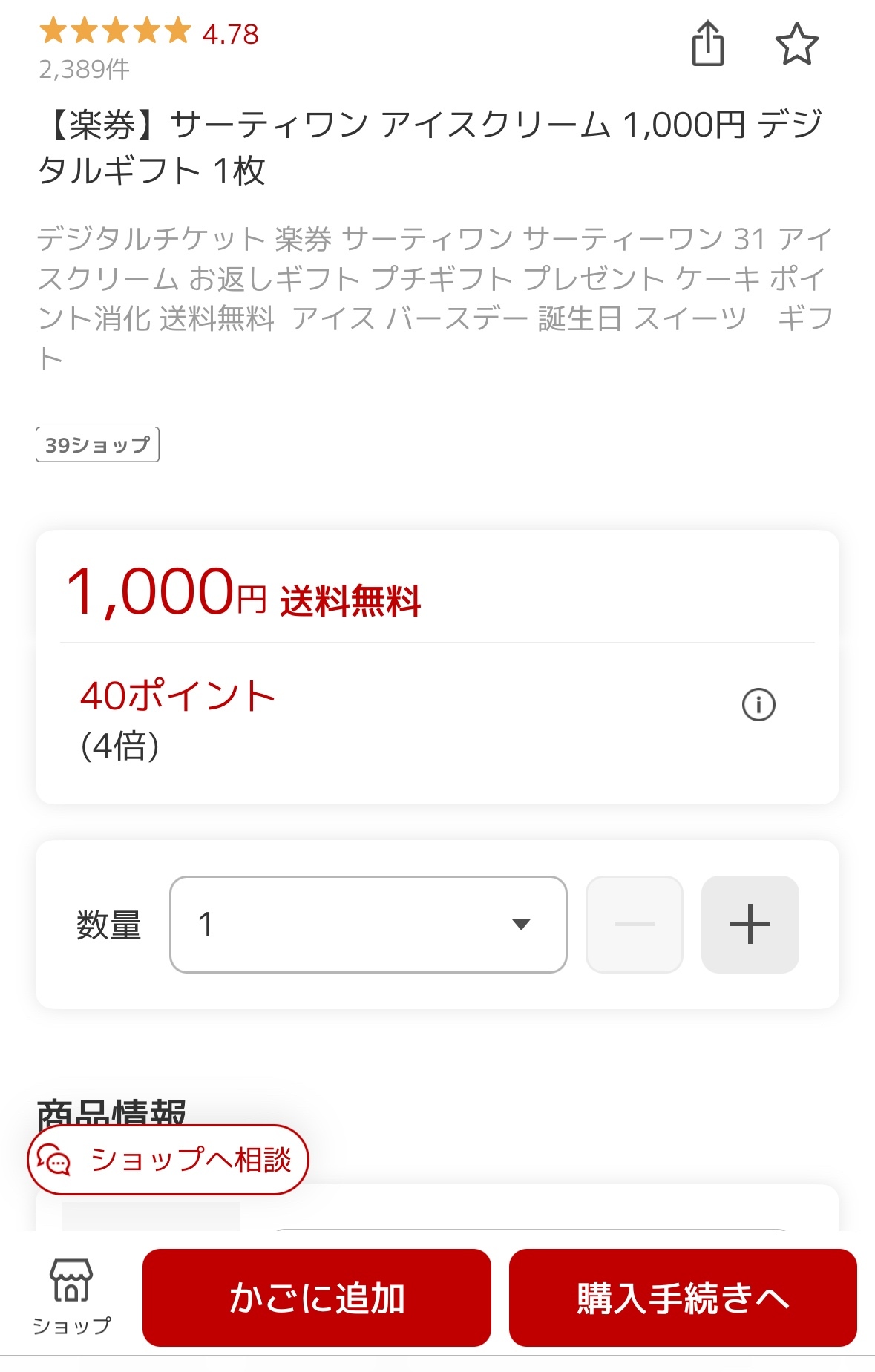Open the 数量 quantity dropdown
The image size is (875, 1372).
[368, 924]
